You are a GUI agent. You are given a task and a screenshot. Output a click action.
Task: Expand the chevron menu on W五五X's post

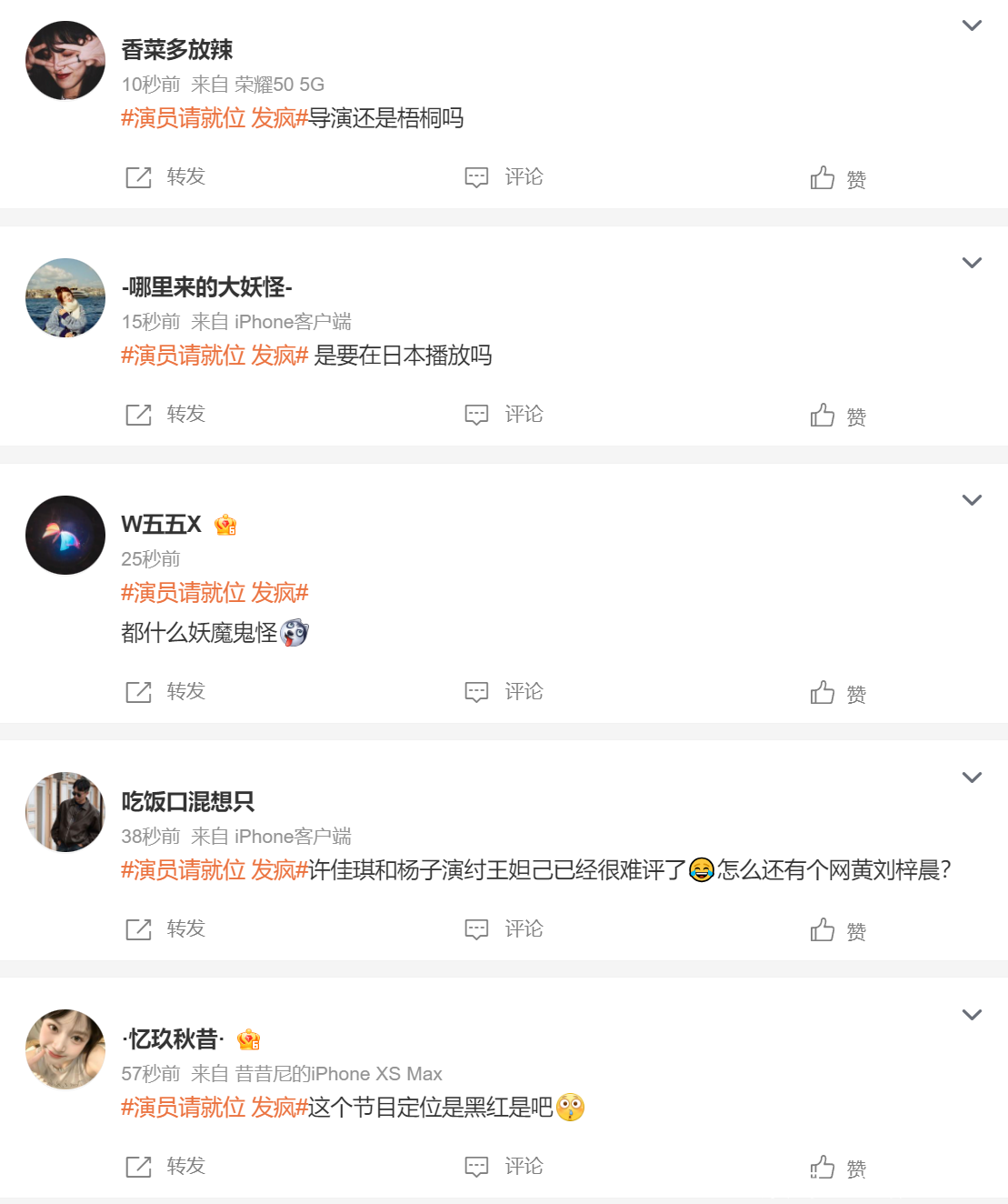(x=972, y=500)
